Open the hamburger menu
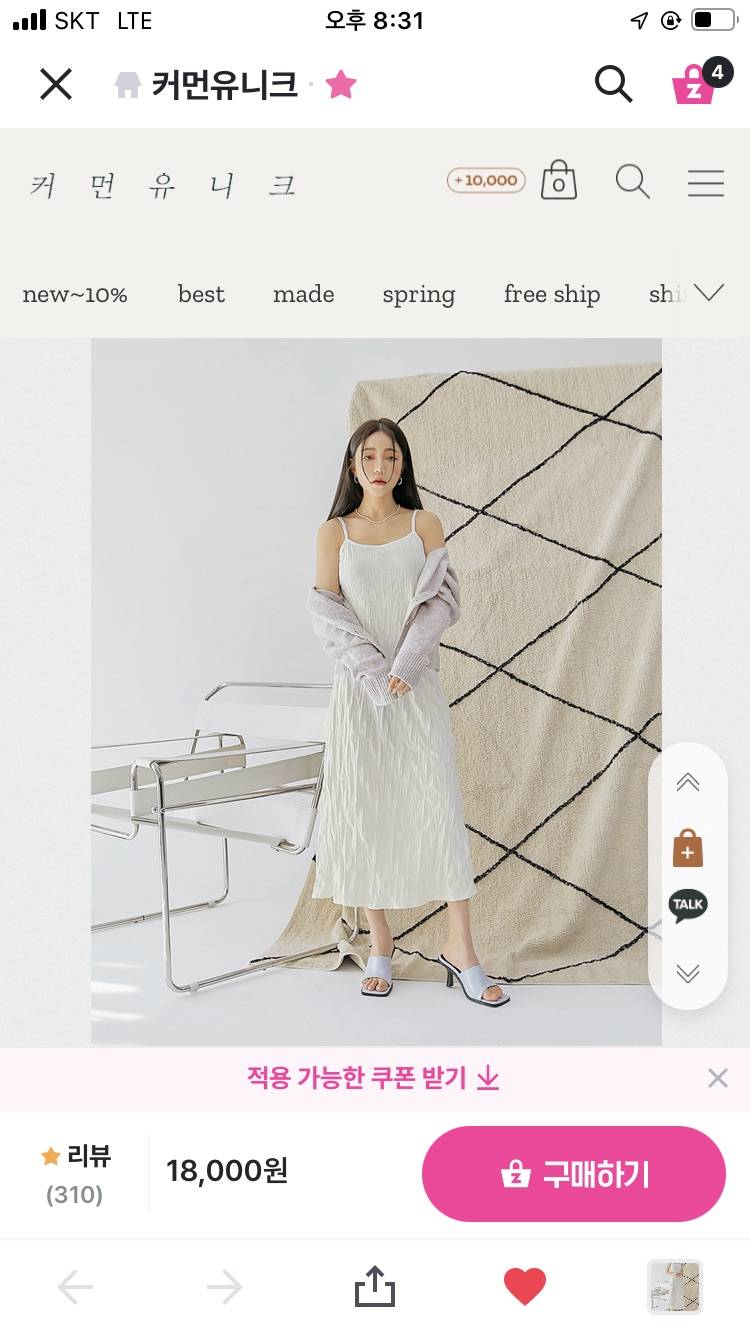The height and width of the screenshot is (1334, 750). click(705, 183)
